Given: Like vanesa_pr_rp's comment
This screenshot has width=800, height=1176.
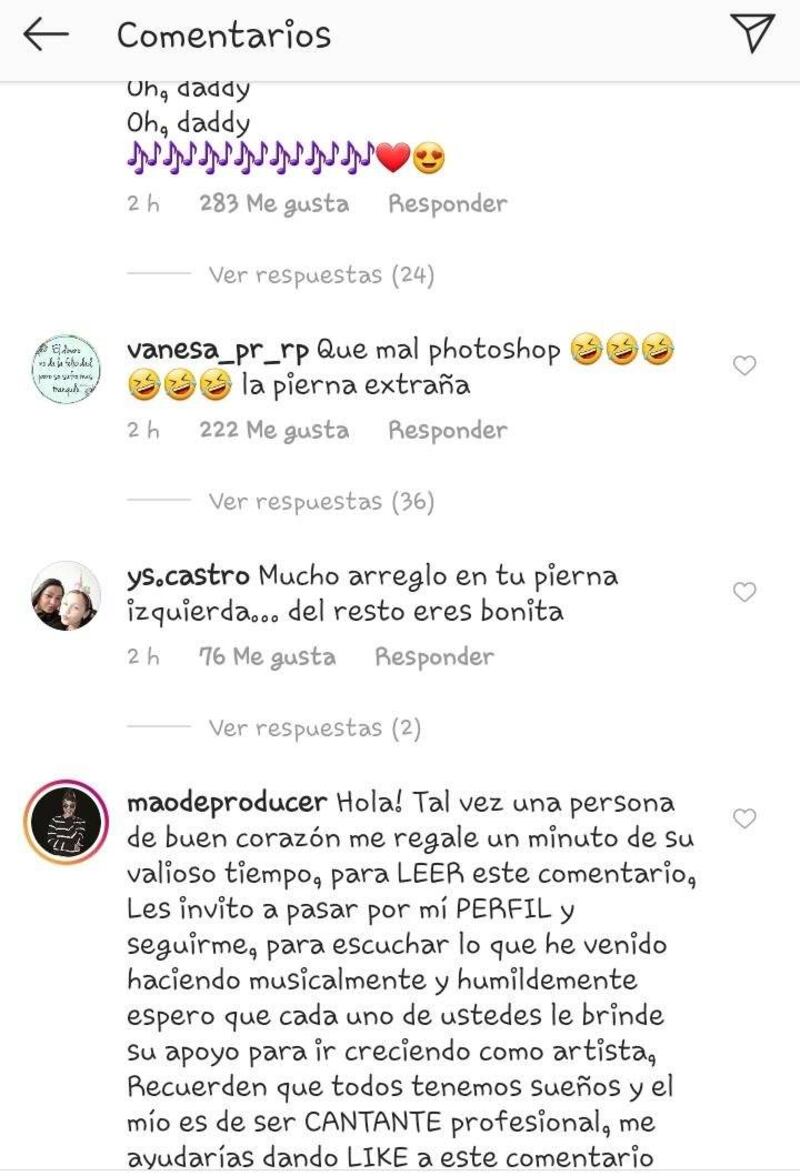Looking at the screenshot, I should [745, 366].
